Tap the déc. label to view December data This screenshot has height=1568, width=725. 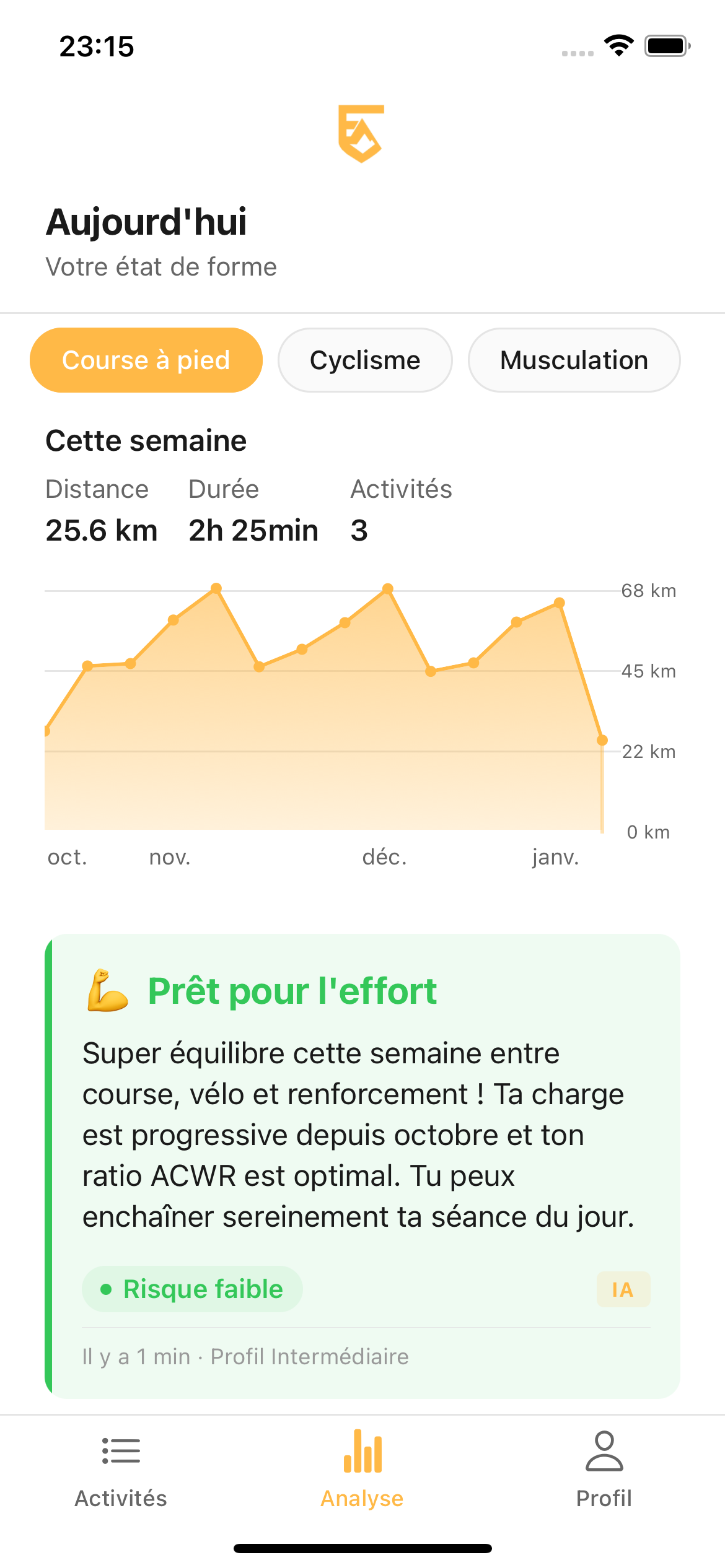click(384, 857)
